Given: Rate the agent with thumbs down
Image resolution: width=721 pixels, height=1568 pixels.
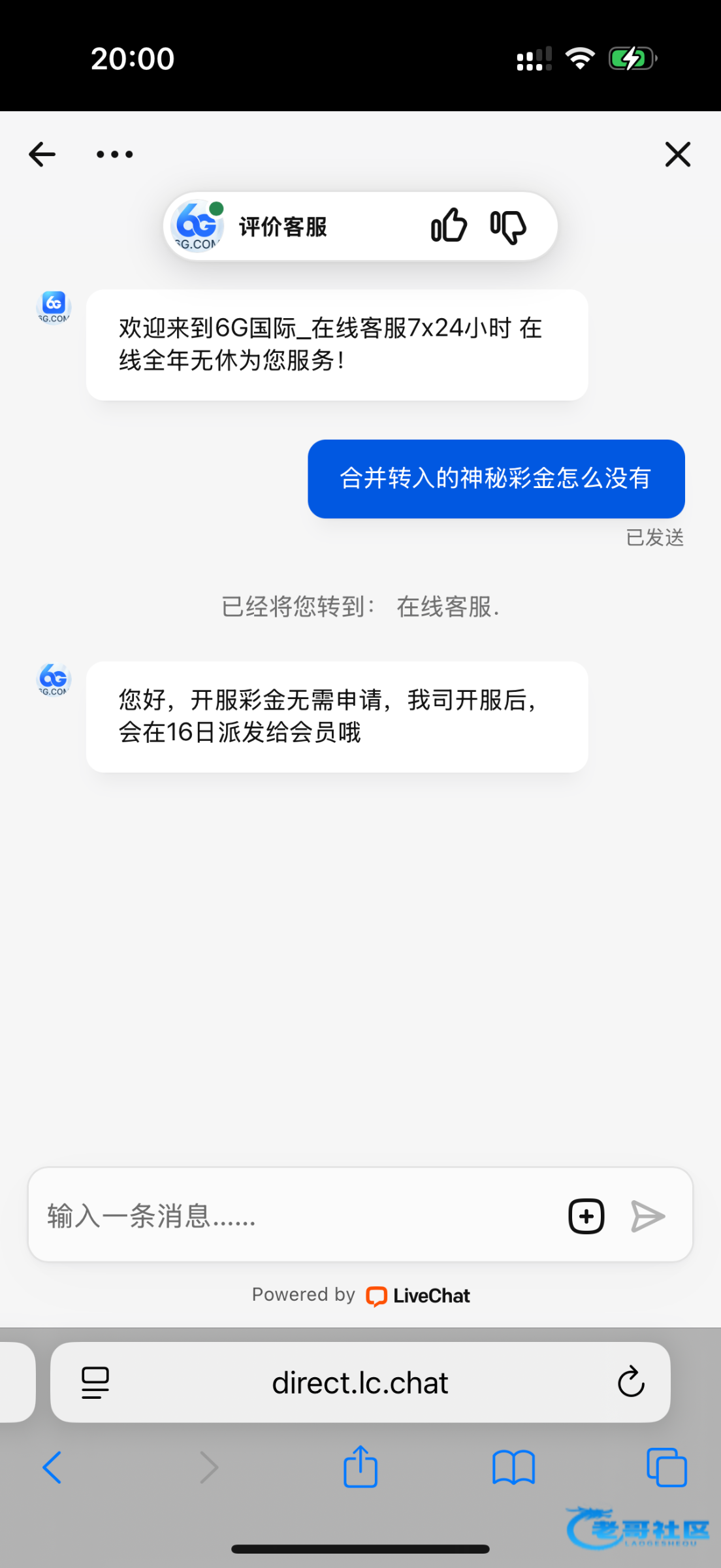Looking at the screenshot, I should click(508, 227).
